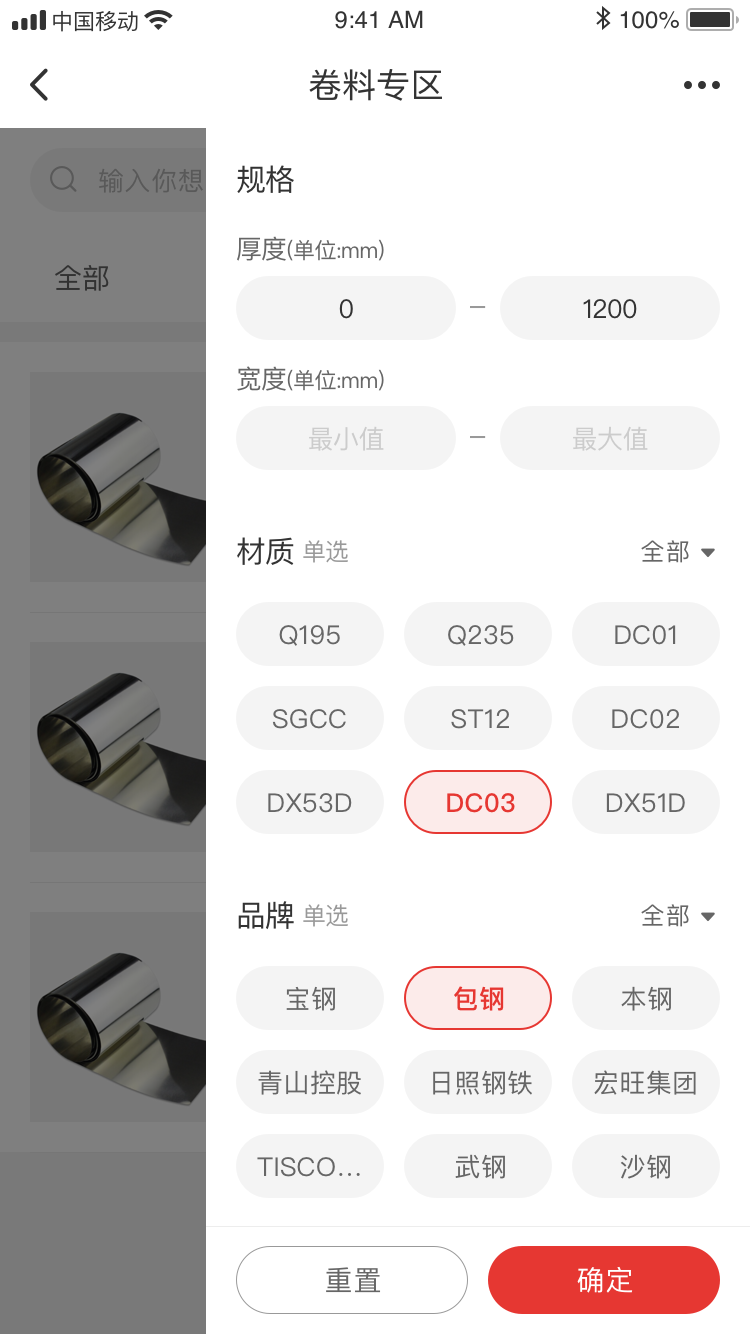Screen dimensions: 750x1334
Task: Click the 最小值 width input field
Action: point(345,438)
